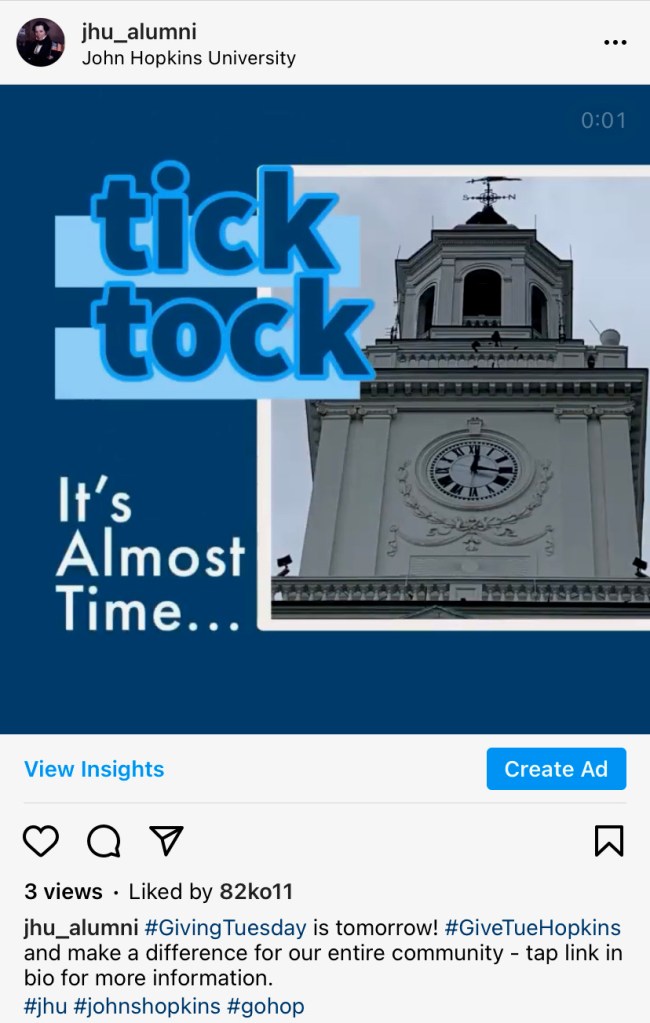Open the post's three-dot options menu
Image resolution: width=650 pixels, height=1023 pixels.
click(615, 43)
